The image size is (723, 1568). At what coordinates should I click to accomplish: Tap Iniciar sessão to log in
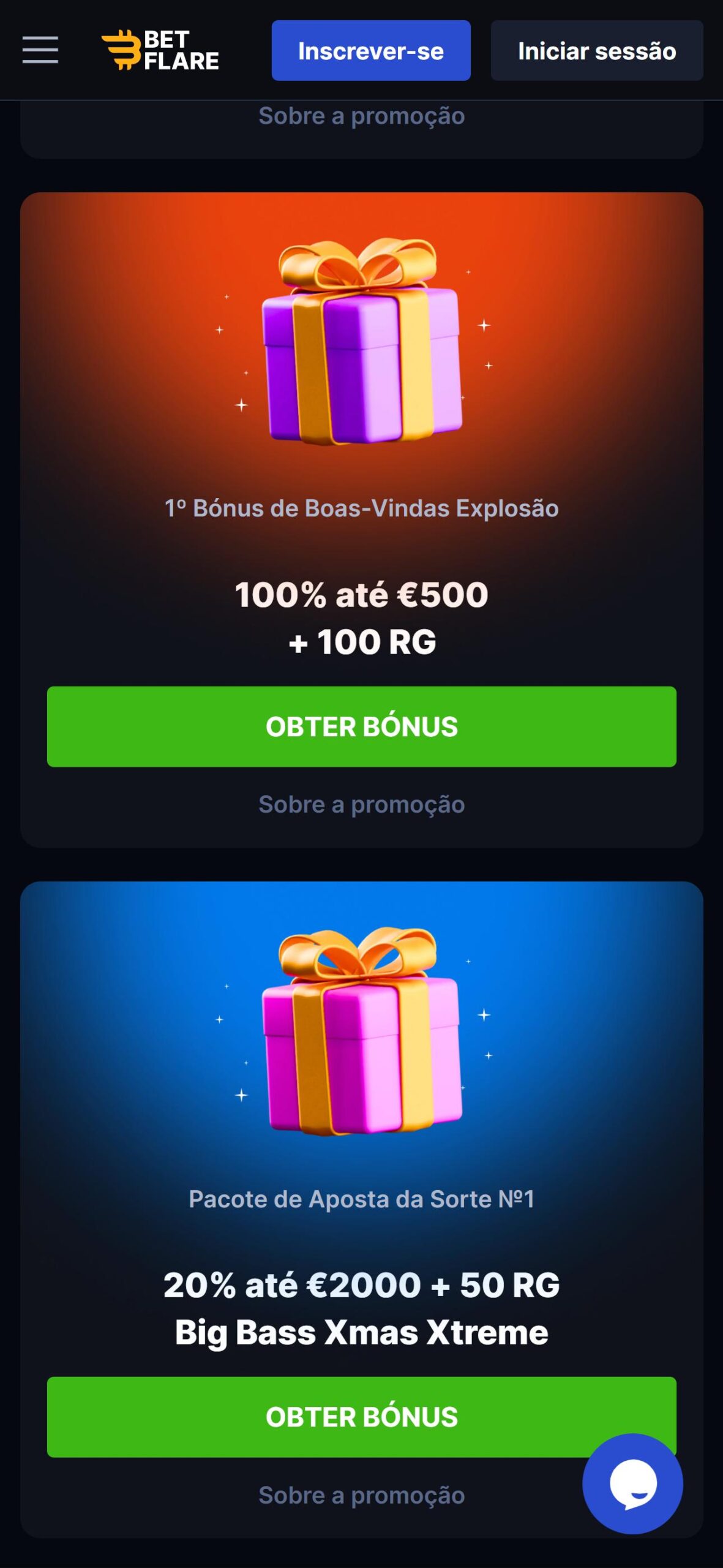(596, 51)
